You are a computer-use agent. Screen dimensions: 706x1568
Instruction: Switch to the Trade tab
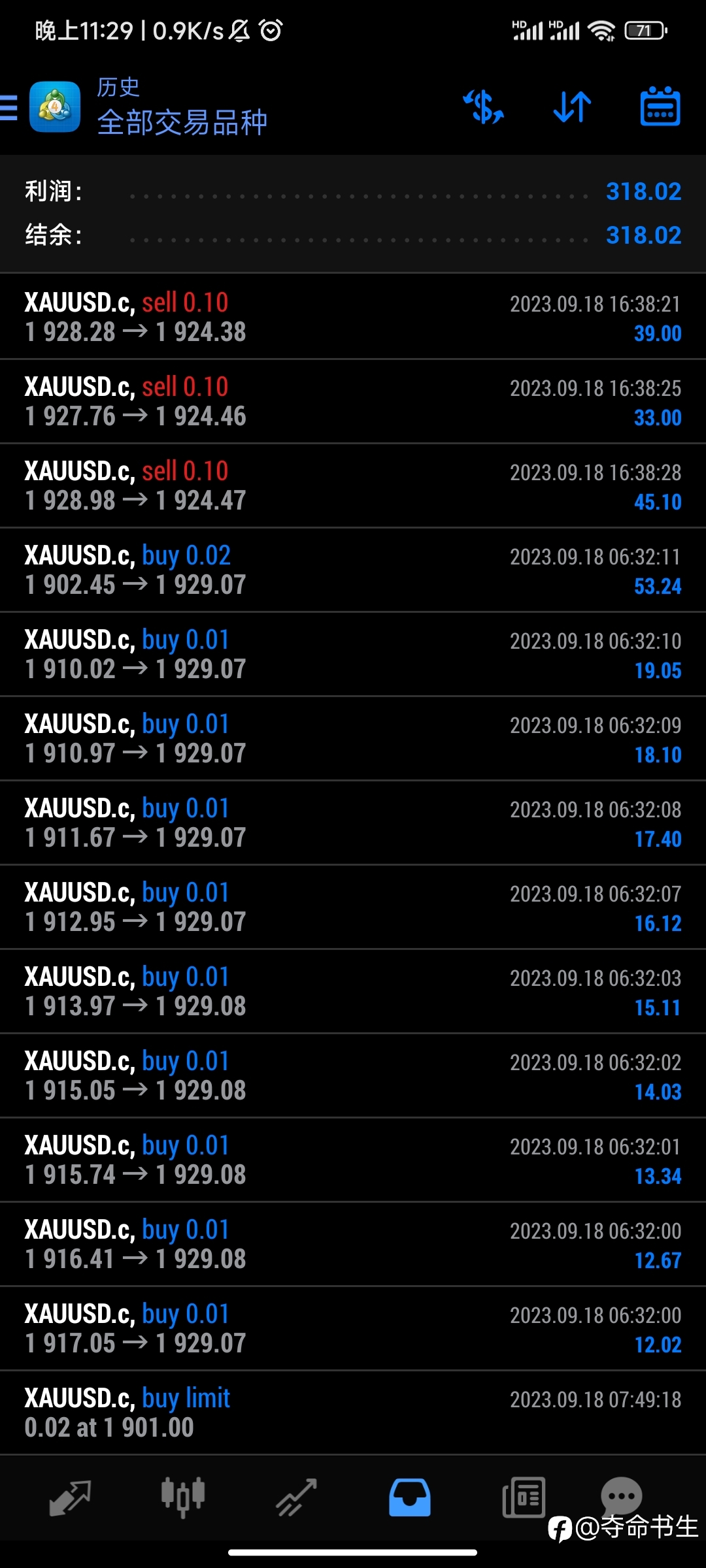point(296,1497)
